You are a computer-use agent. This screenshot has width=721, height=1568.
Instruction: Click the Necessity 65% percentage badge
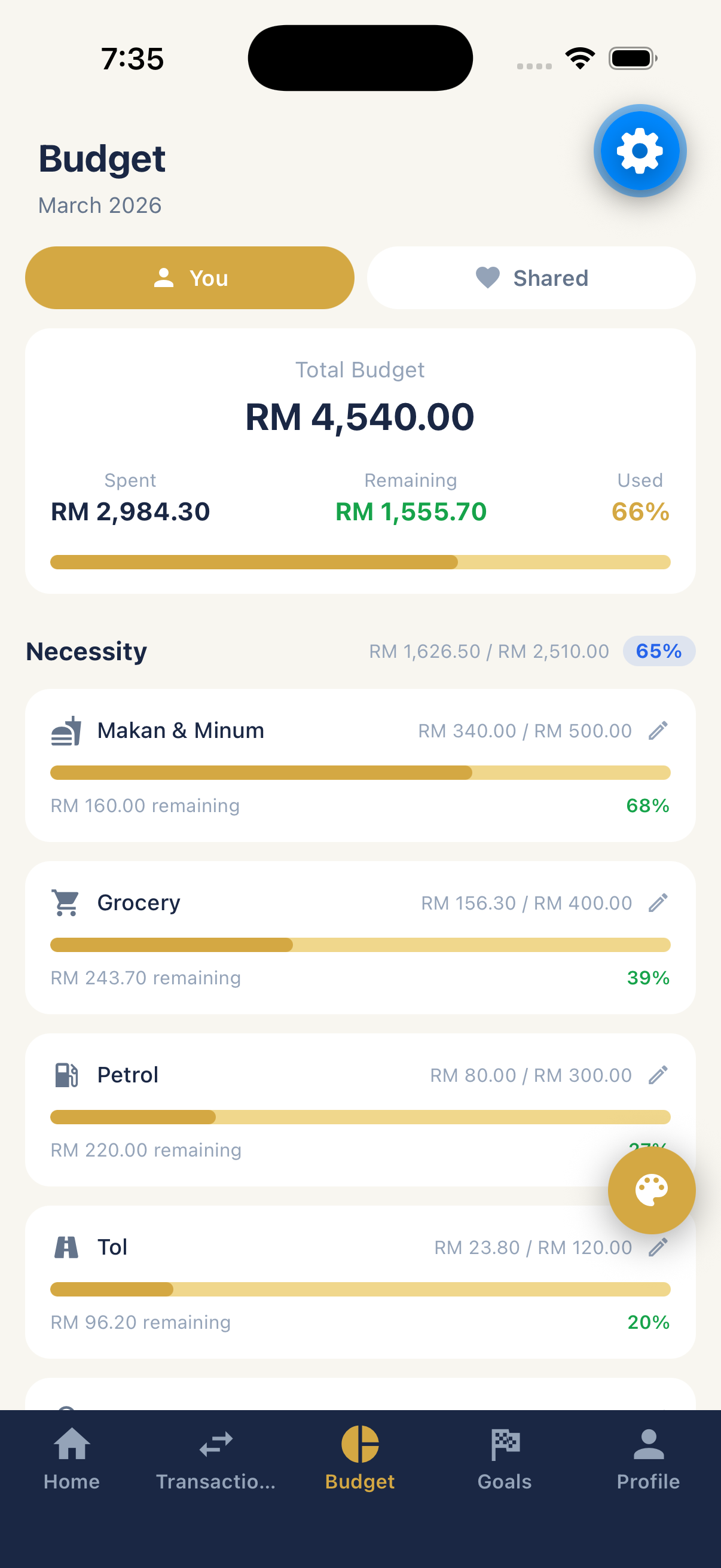coord(658,651)
